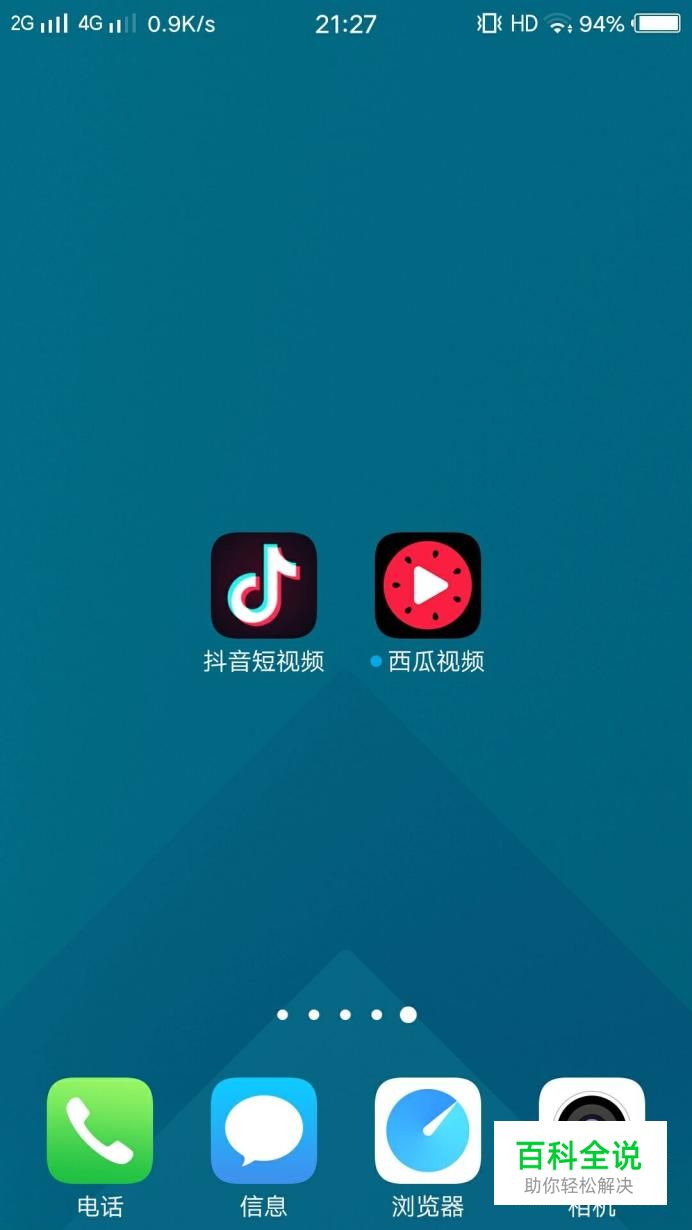This screenshot has width=692, height=1230.
Task: Open the 电话 phone app
Action: (x=100, y=1131)
